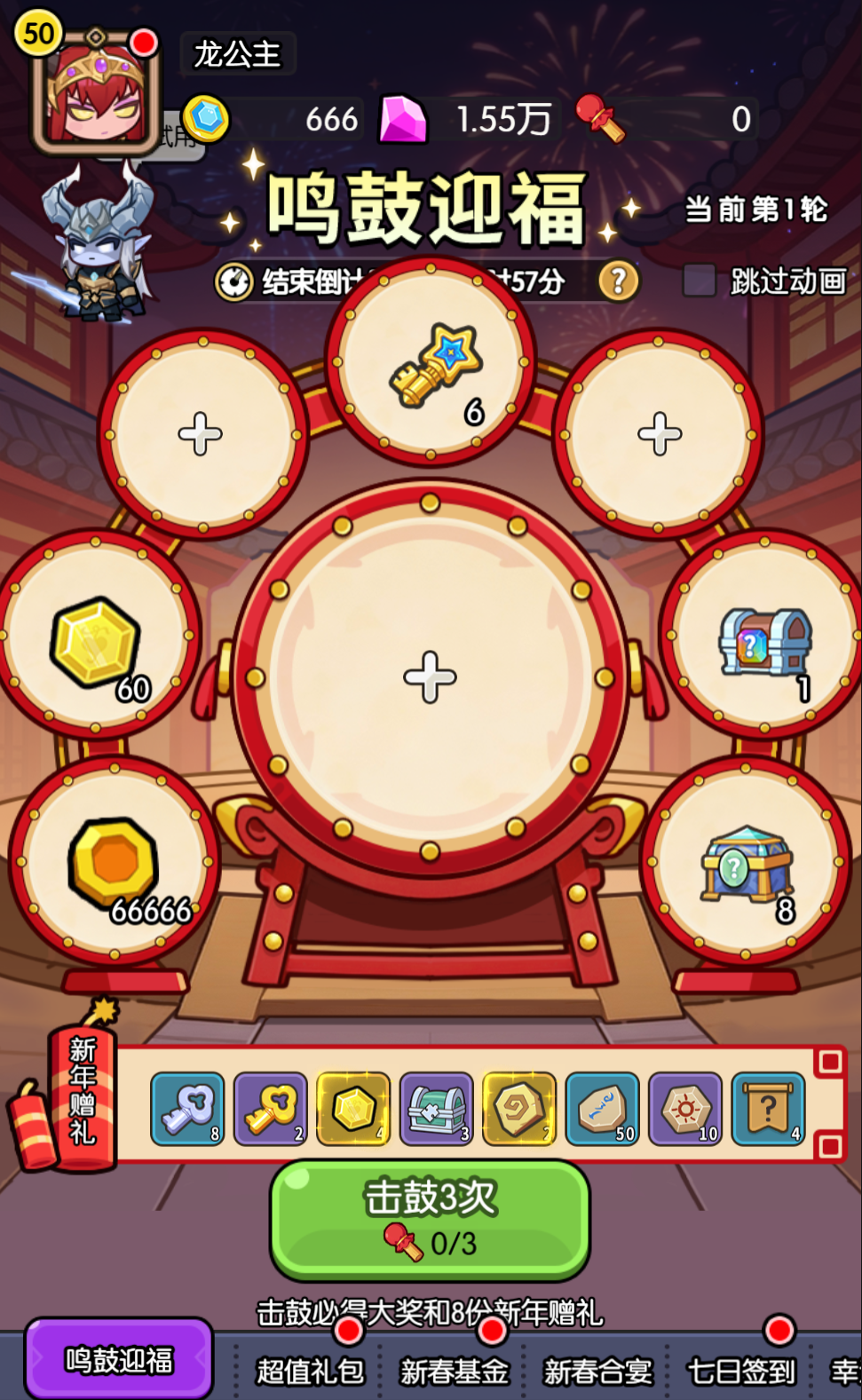Image resolution: width=862 pixels, height=1400 pixels.
Task: Open the 七日签到 tab
Action: coord(741,1370)
